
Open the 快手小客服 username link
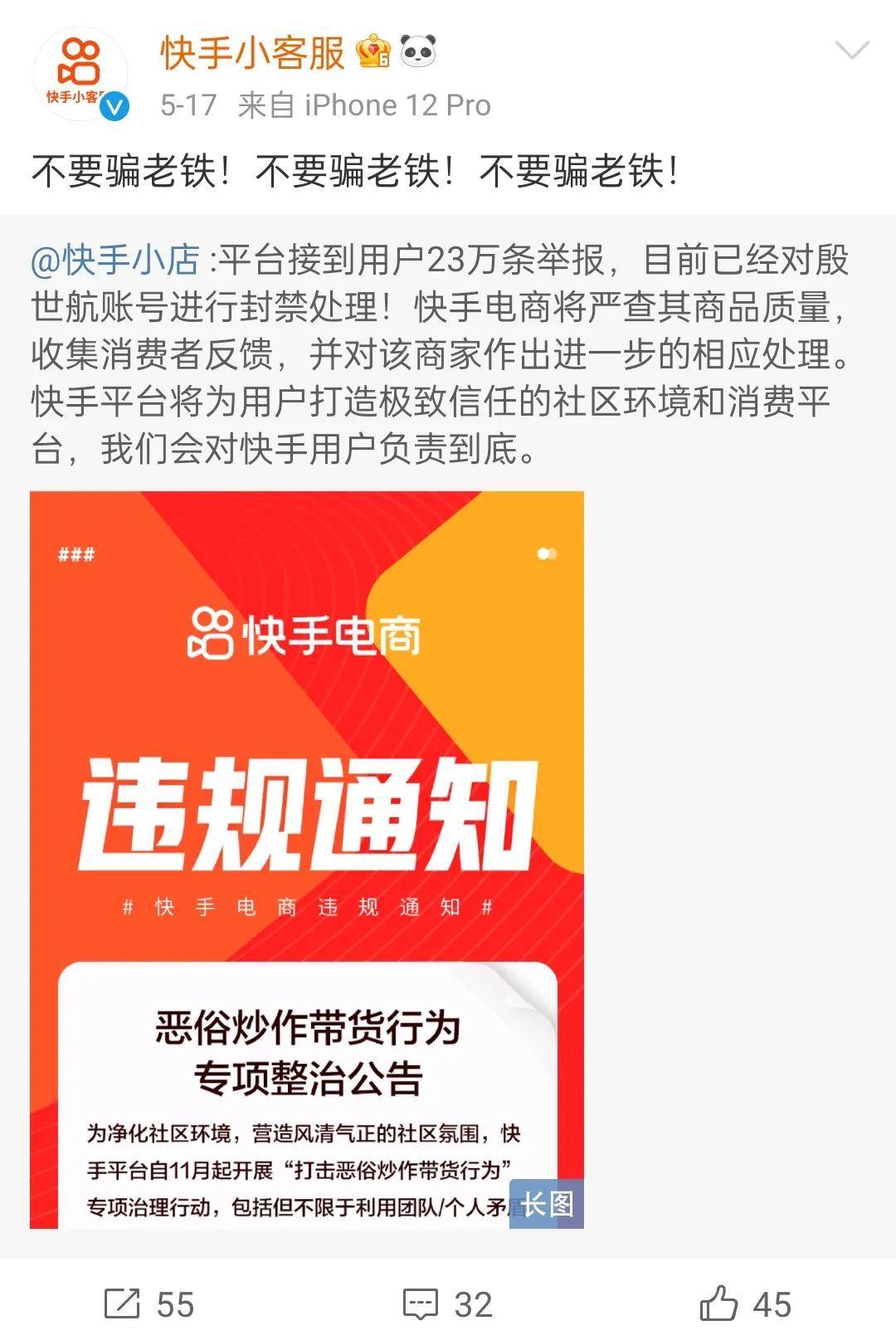[x=252, y=54]
